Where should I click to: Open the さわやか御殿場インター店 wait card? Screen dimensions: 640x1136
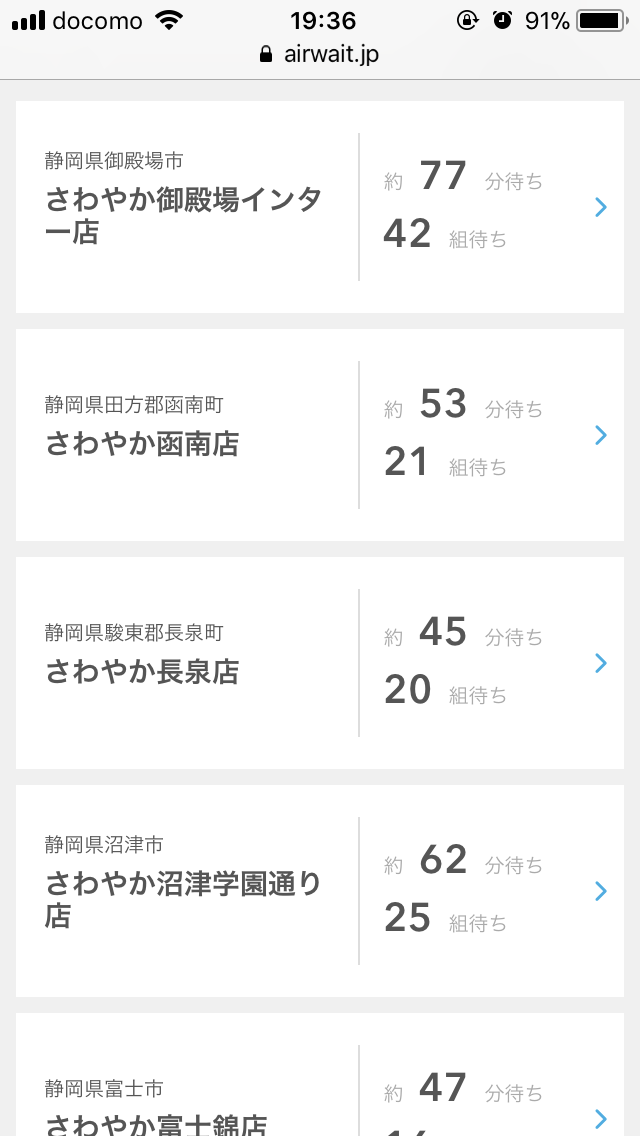[x=320, y=207]
